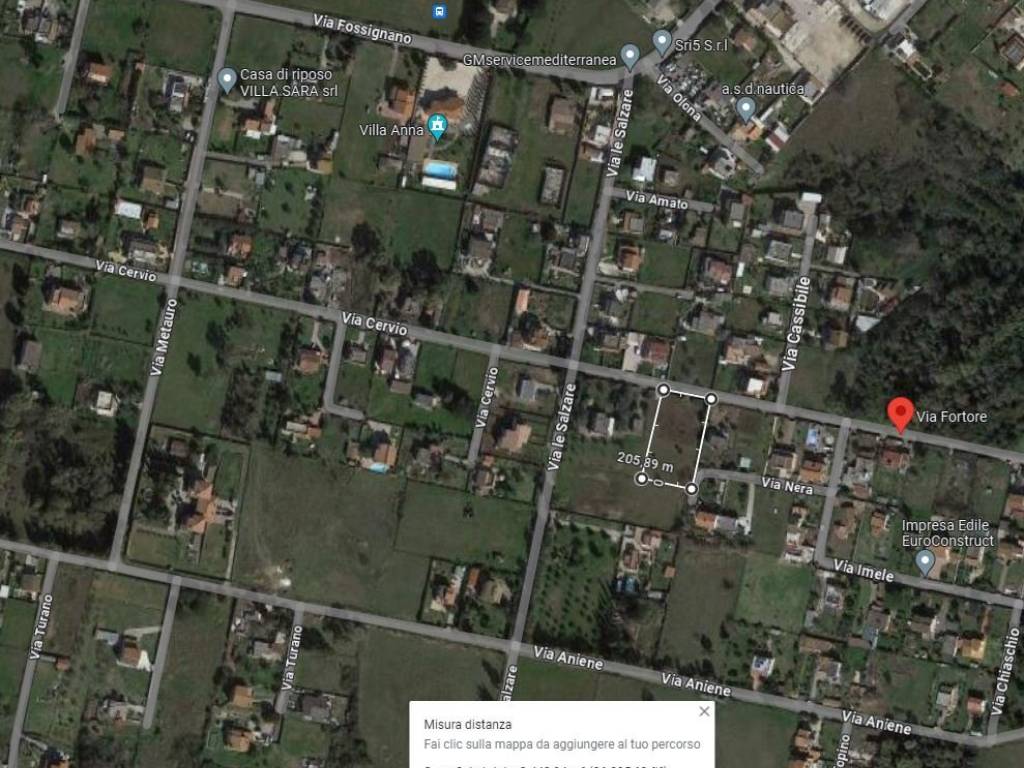Open the Sri5 S.r.l place pin
Screen dimensions: 1024x768
[x=662, y=41]
